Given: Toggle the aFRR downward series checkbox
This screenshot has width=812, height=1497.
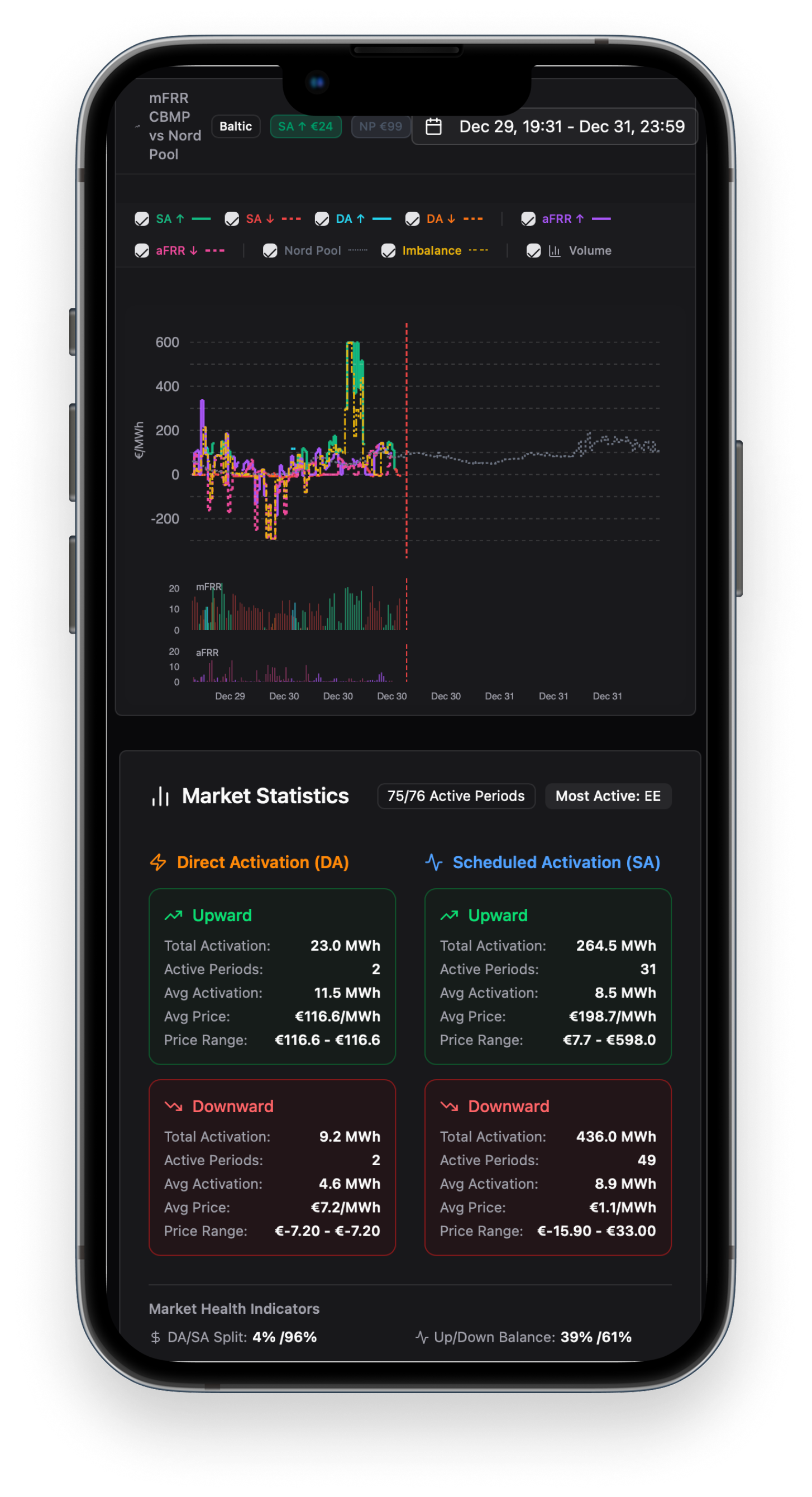Looking at the screenshot, I should 142,250.
